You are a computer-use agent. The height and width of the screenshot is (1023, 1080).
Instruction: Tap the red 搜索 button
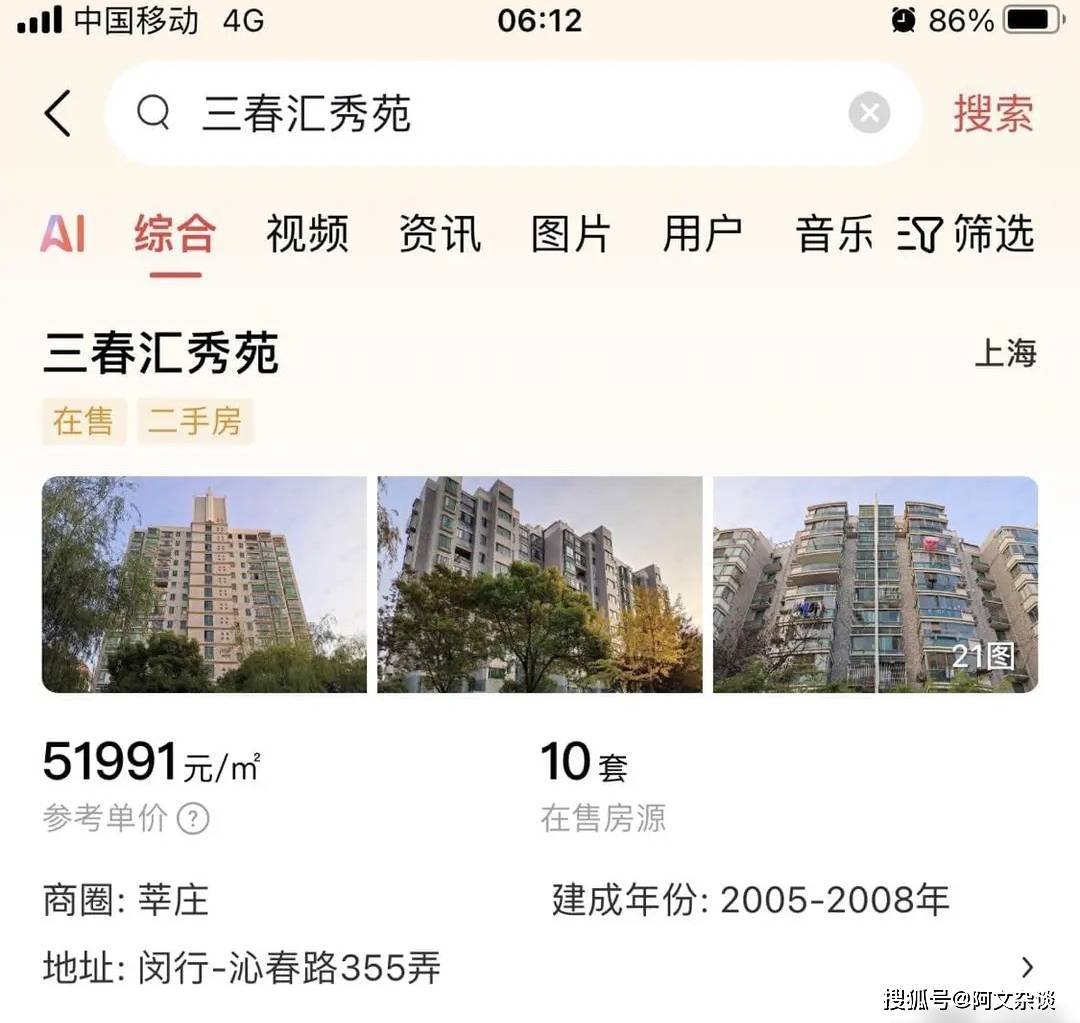992,113
